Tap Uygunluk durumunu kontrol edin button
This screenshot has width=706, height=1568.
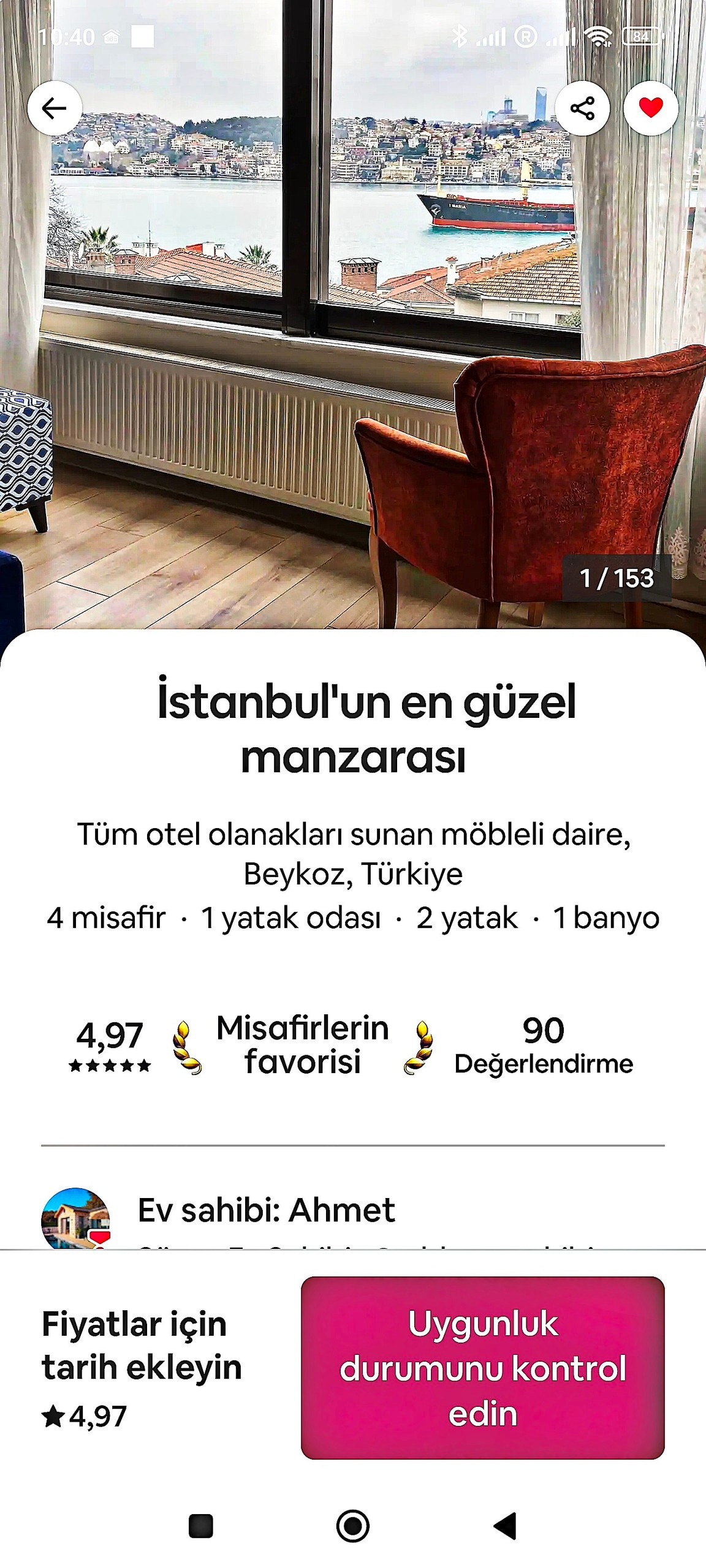coord(482,1368)
